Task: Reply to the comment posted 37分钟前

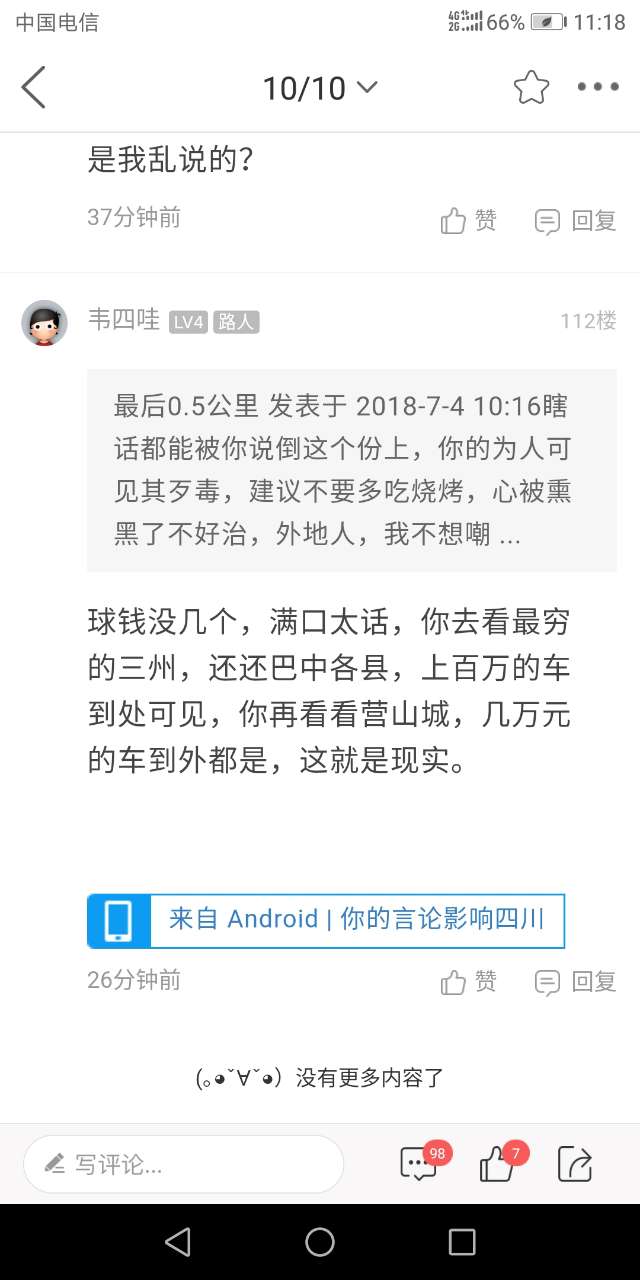Action: click(x=575, y=220)
